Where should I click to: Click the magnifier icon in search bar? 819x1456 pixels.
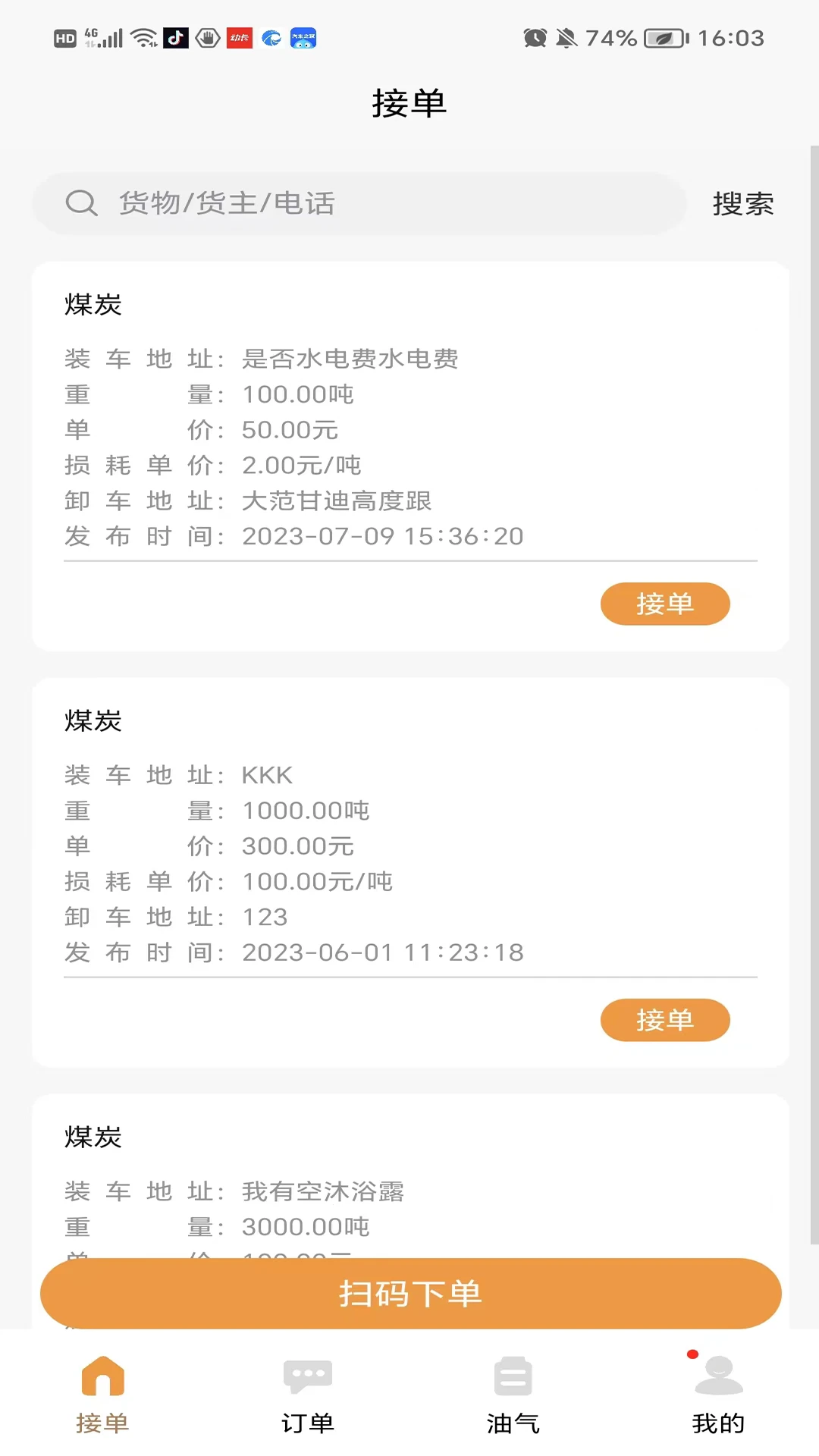pyautogui.click(x=82, y=202)
